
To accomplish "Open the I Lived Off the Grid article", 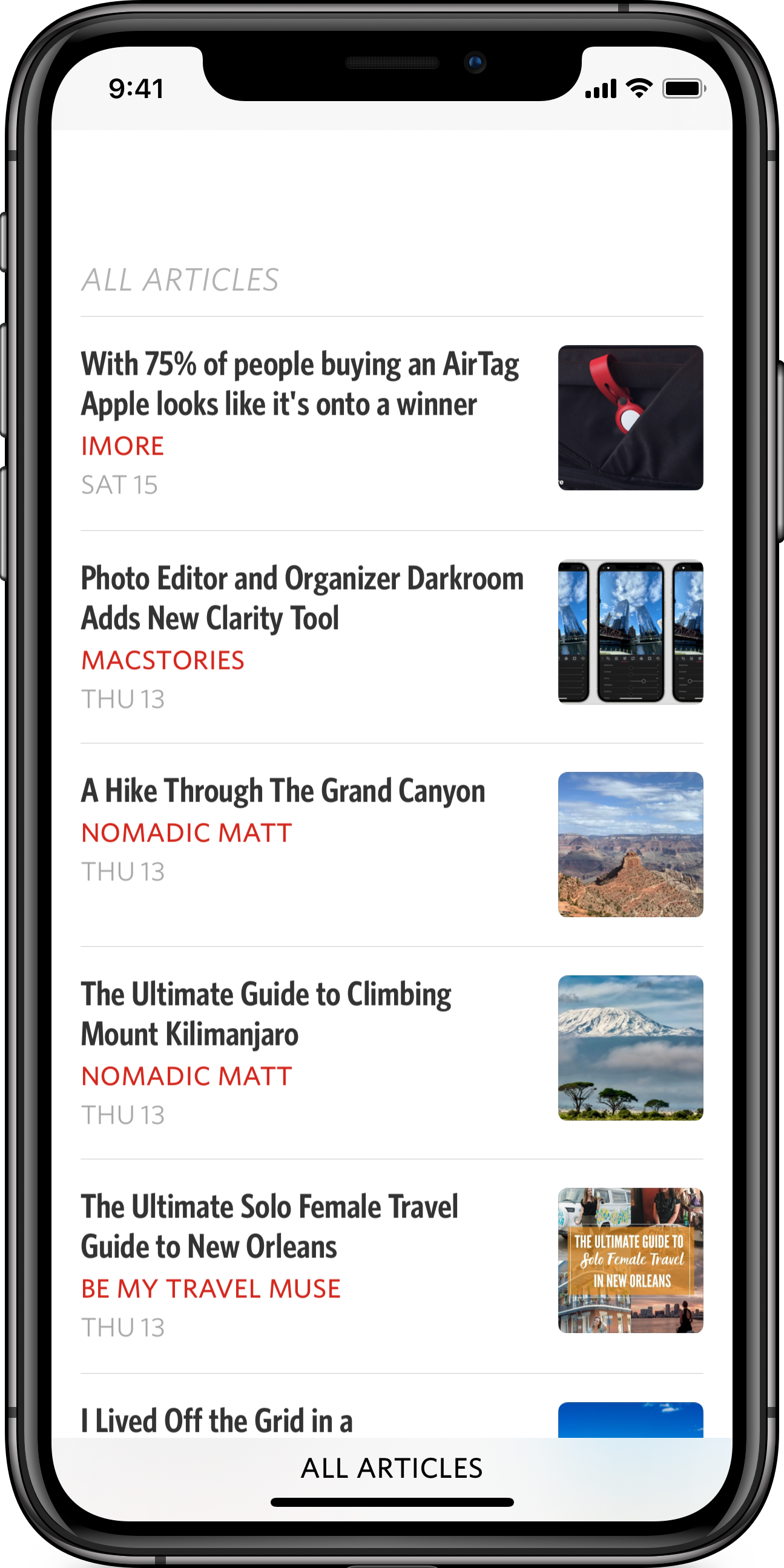I will click(x=217, y=1420).
